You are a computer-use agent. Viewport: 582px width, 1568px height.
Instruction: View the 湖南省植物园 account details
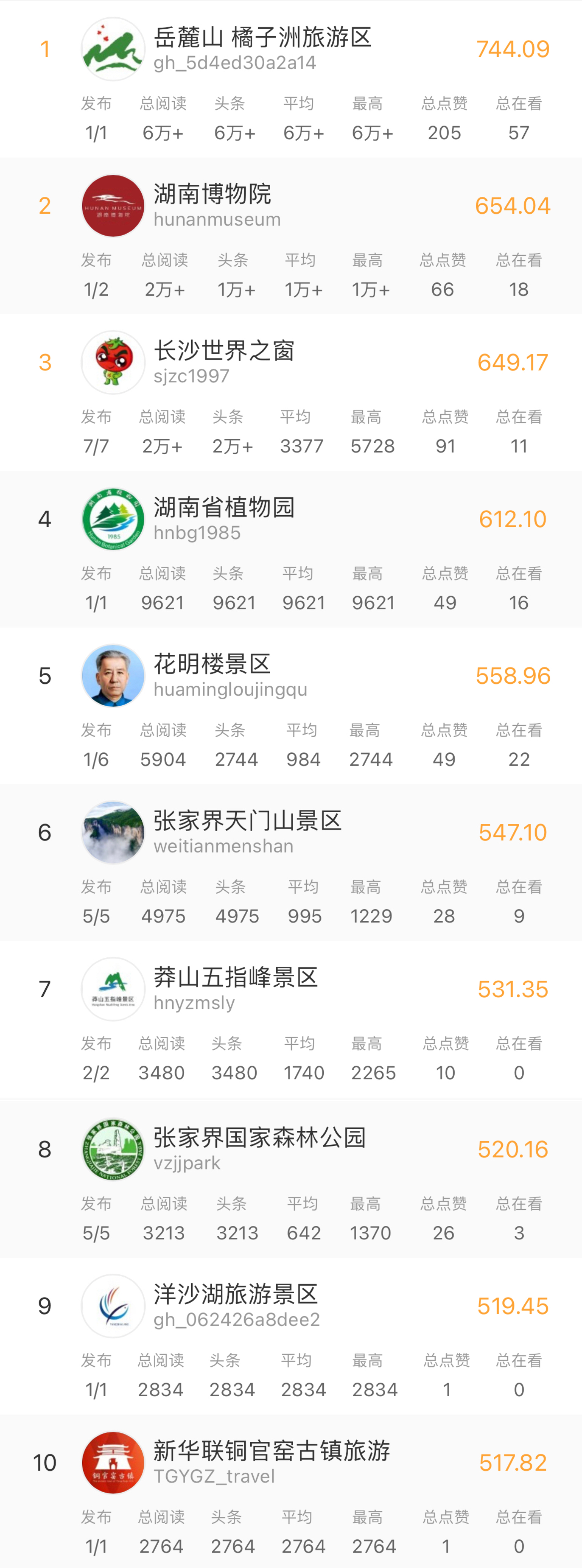(224, 507)
